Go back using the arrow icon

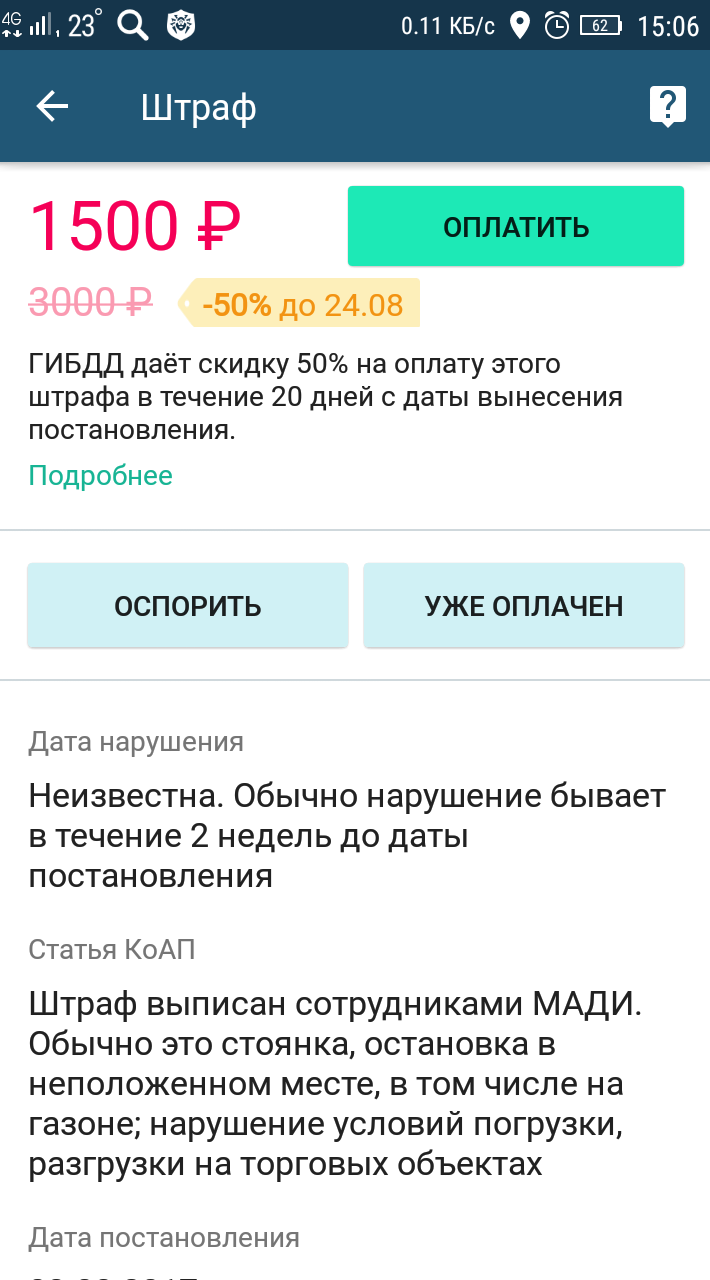(x=52, y=107)
